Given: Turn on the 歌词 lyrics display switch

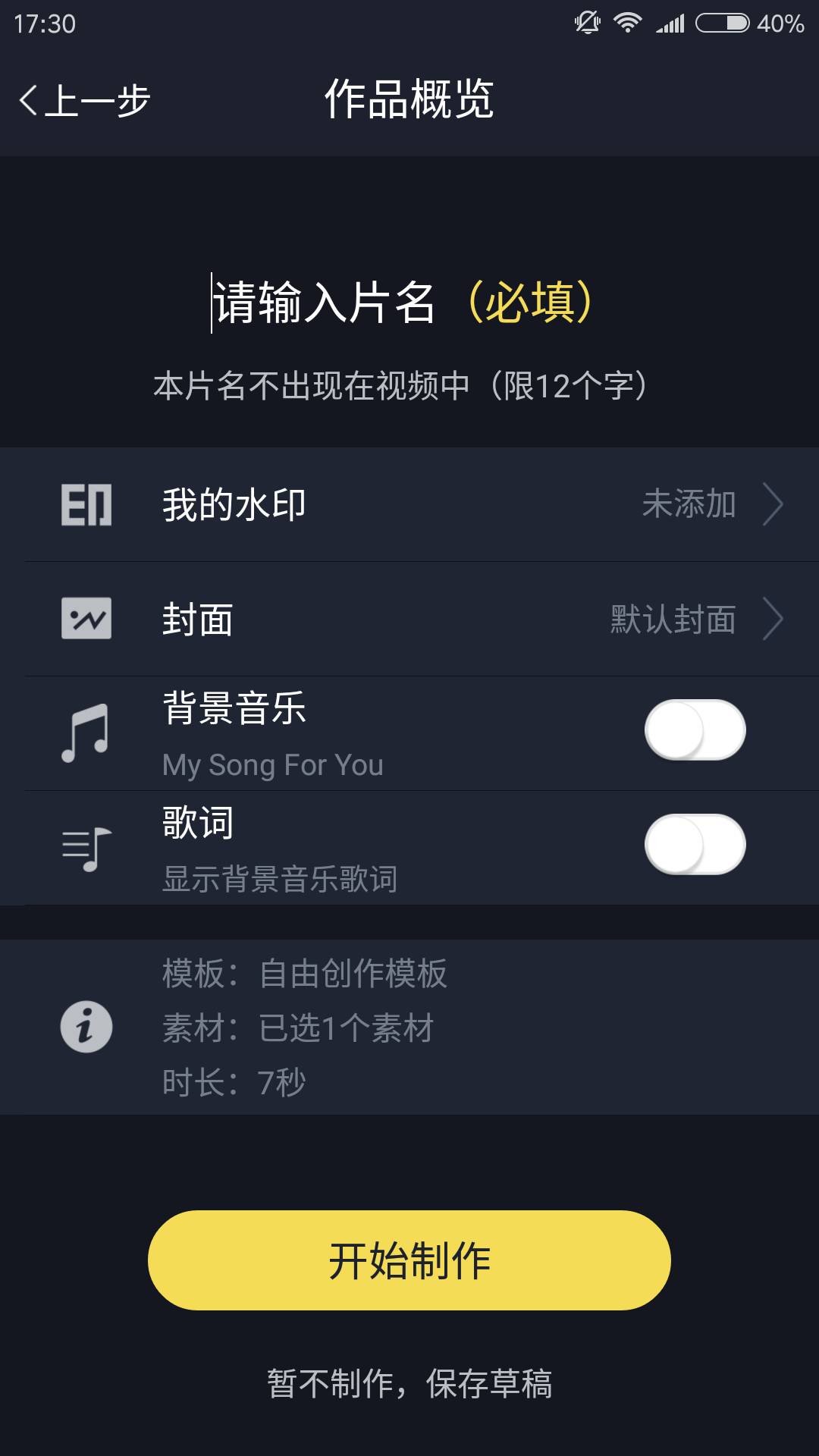Looking at the screenshot, I should coord(695,843).
